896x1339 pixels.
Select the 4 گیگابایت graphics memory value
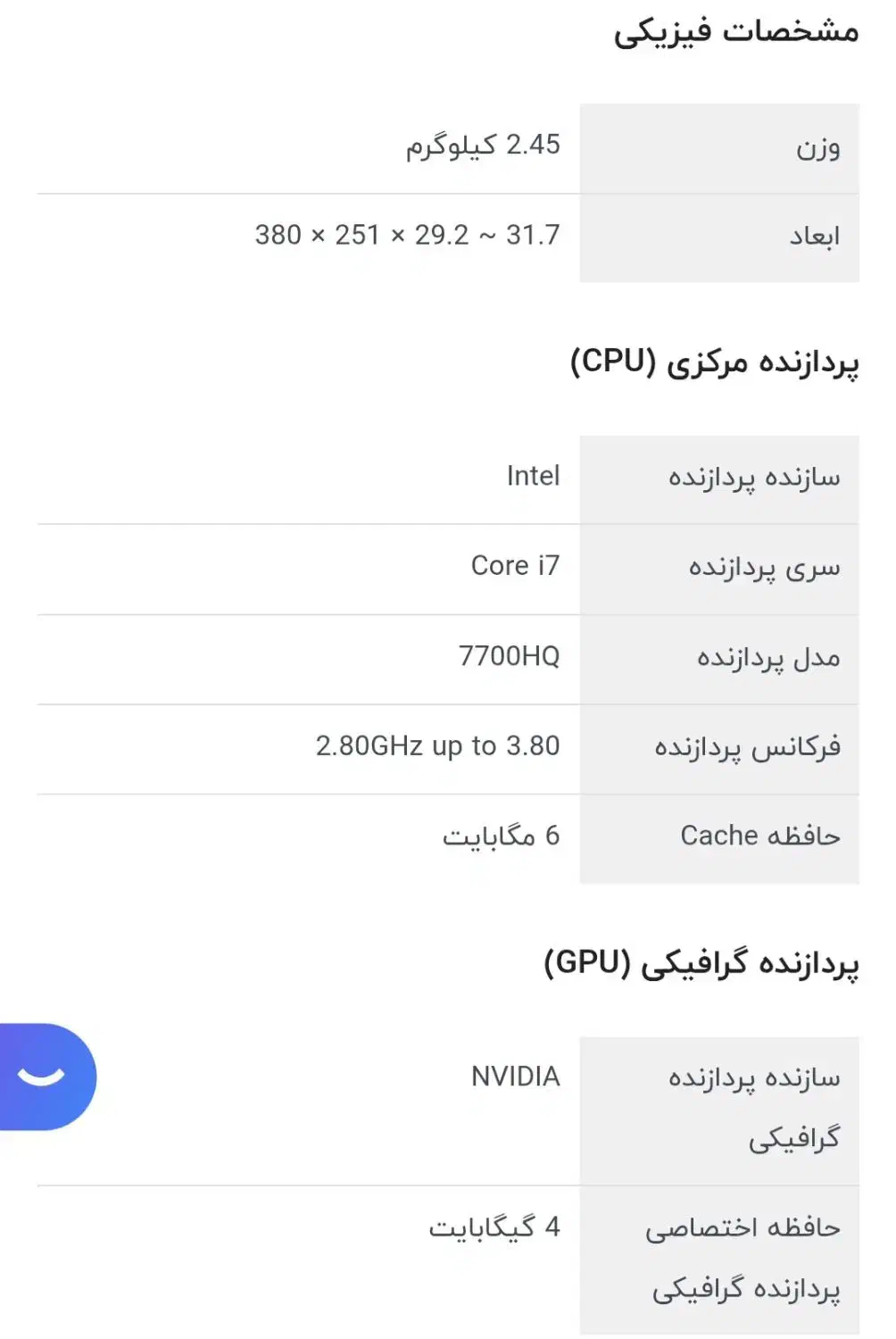pos(493,1227)
